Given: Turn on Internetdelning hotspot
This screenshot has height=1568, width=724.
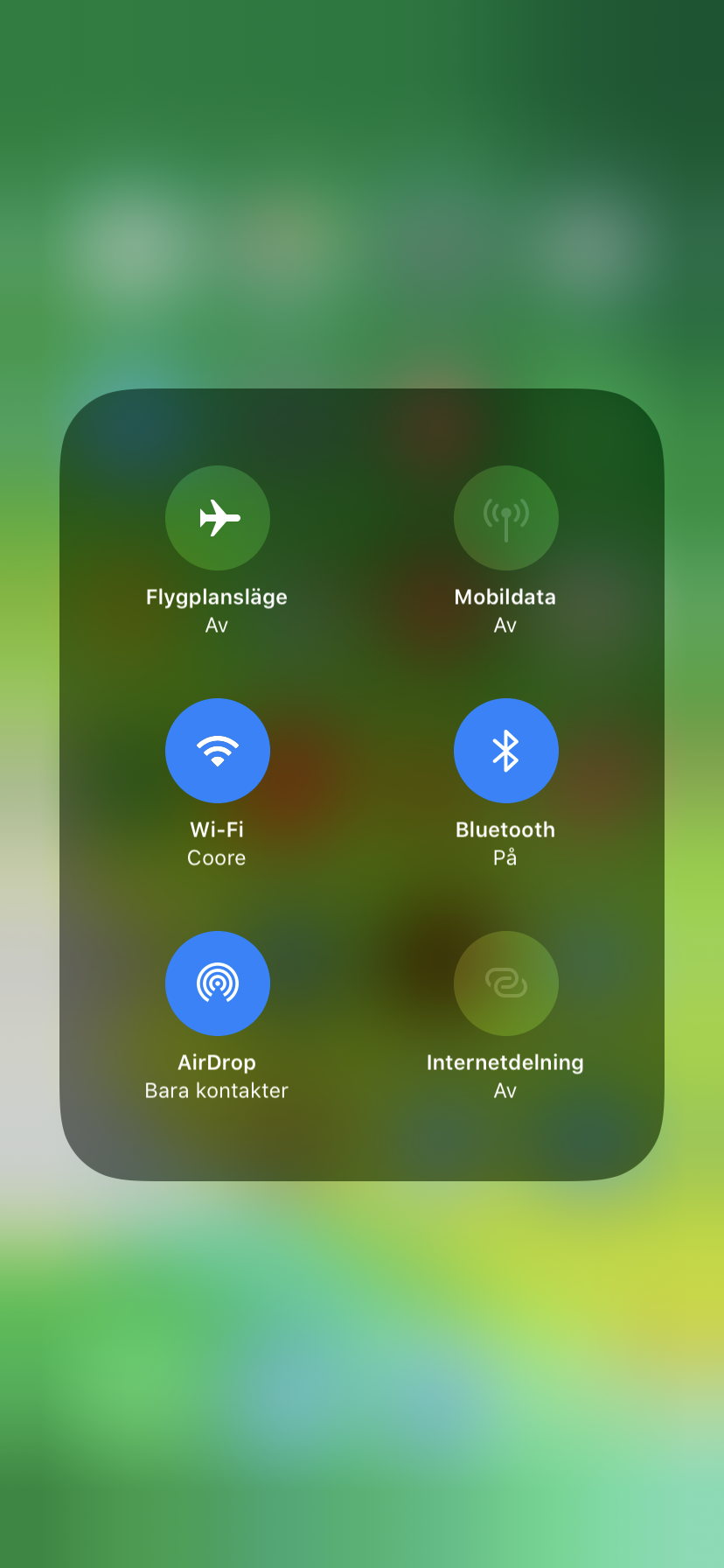Looking at the screenshot, I should tap(505, 983).
